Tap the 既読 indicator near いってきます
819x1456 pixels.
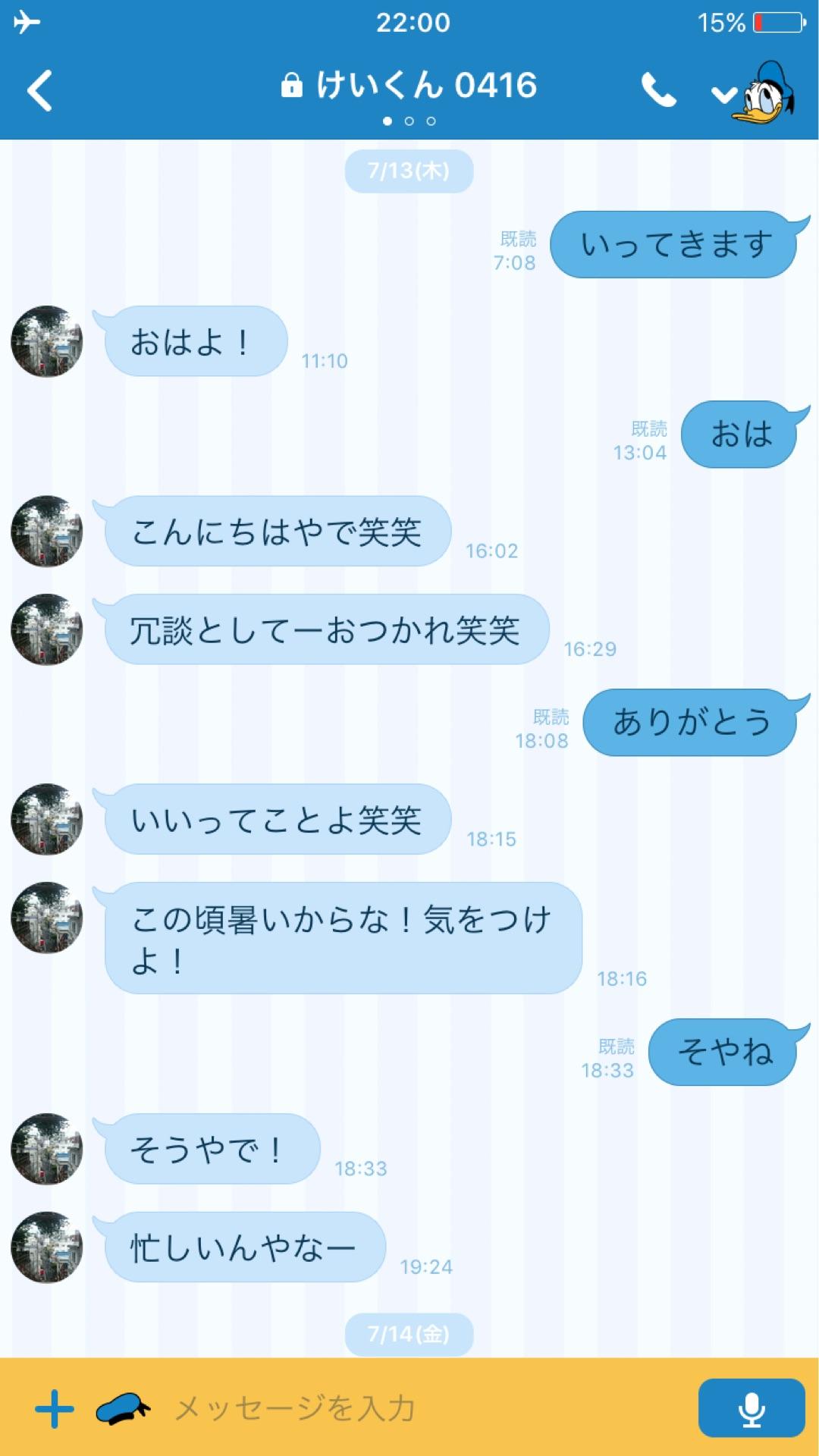517,240
